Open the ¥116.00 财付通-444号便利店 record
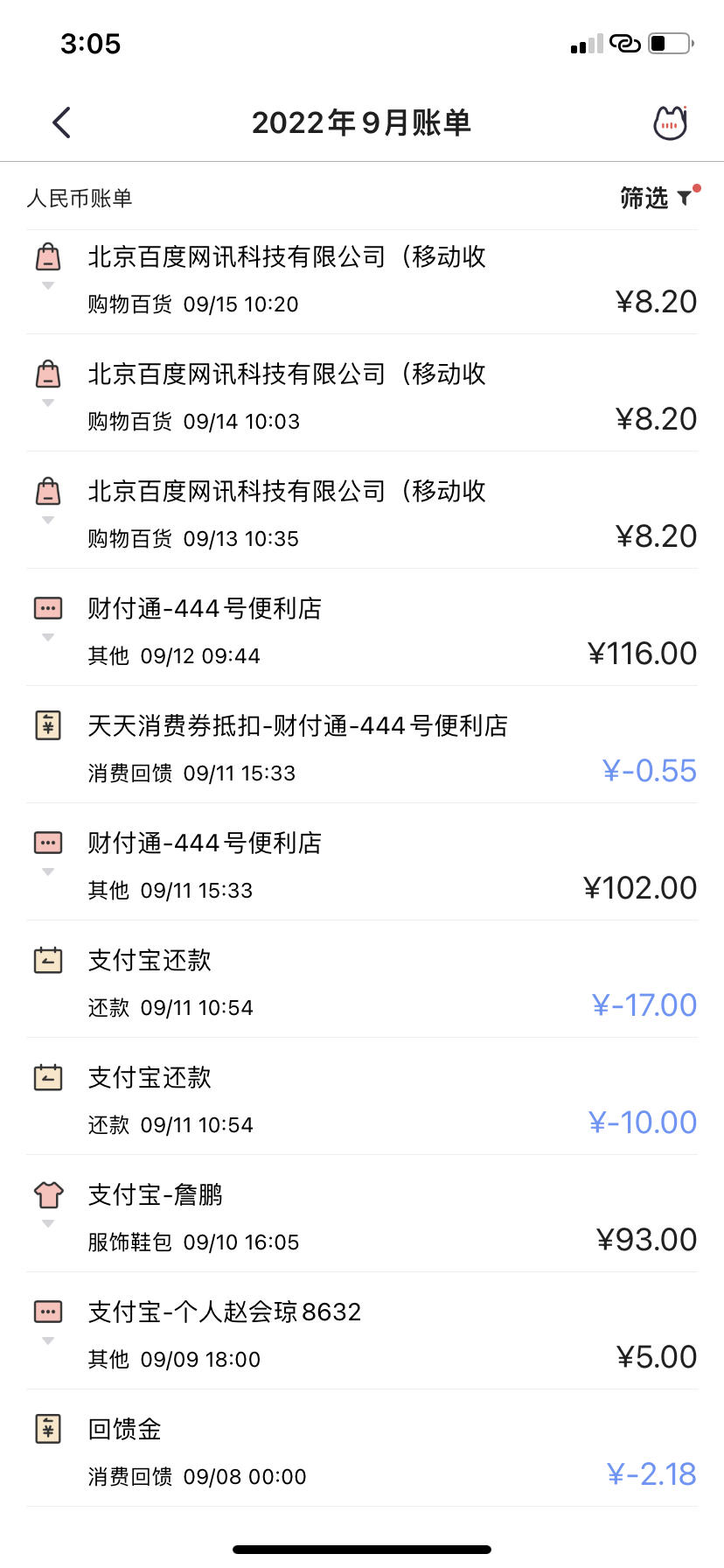This screenshot has height=1568, width=724. pos(362,627)
